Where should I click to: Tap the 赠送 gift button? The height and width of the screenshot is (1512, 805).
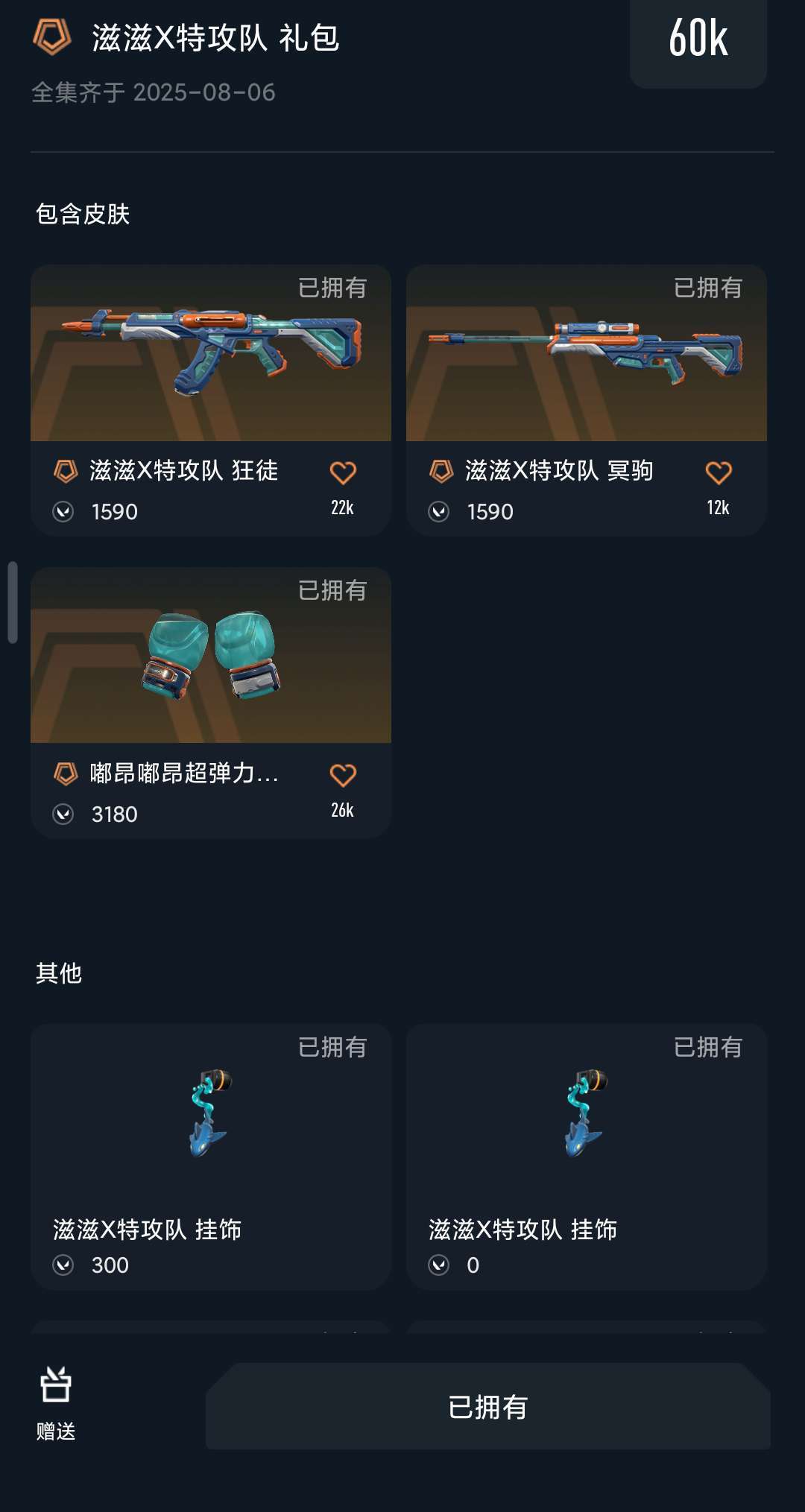click(56, 1404)
